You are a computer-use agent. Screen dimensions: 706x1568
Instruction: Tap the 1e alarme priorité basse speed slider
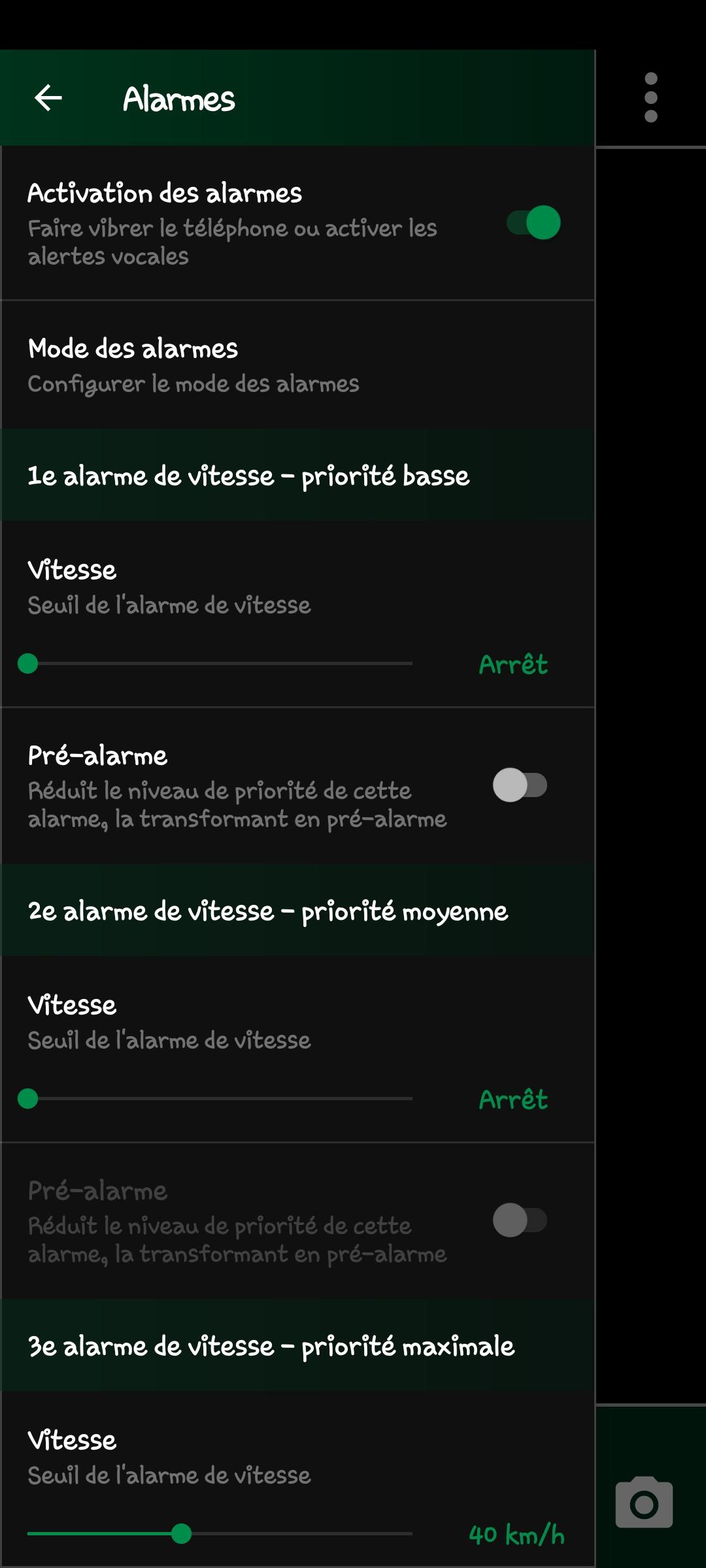click(220, 664)
